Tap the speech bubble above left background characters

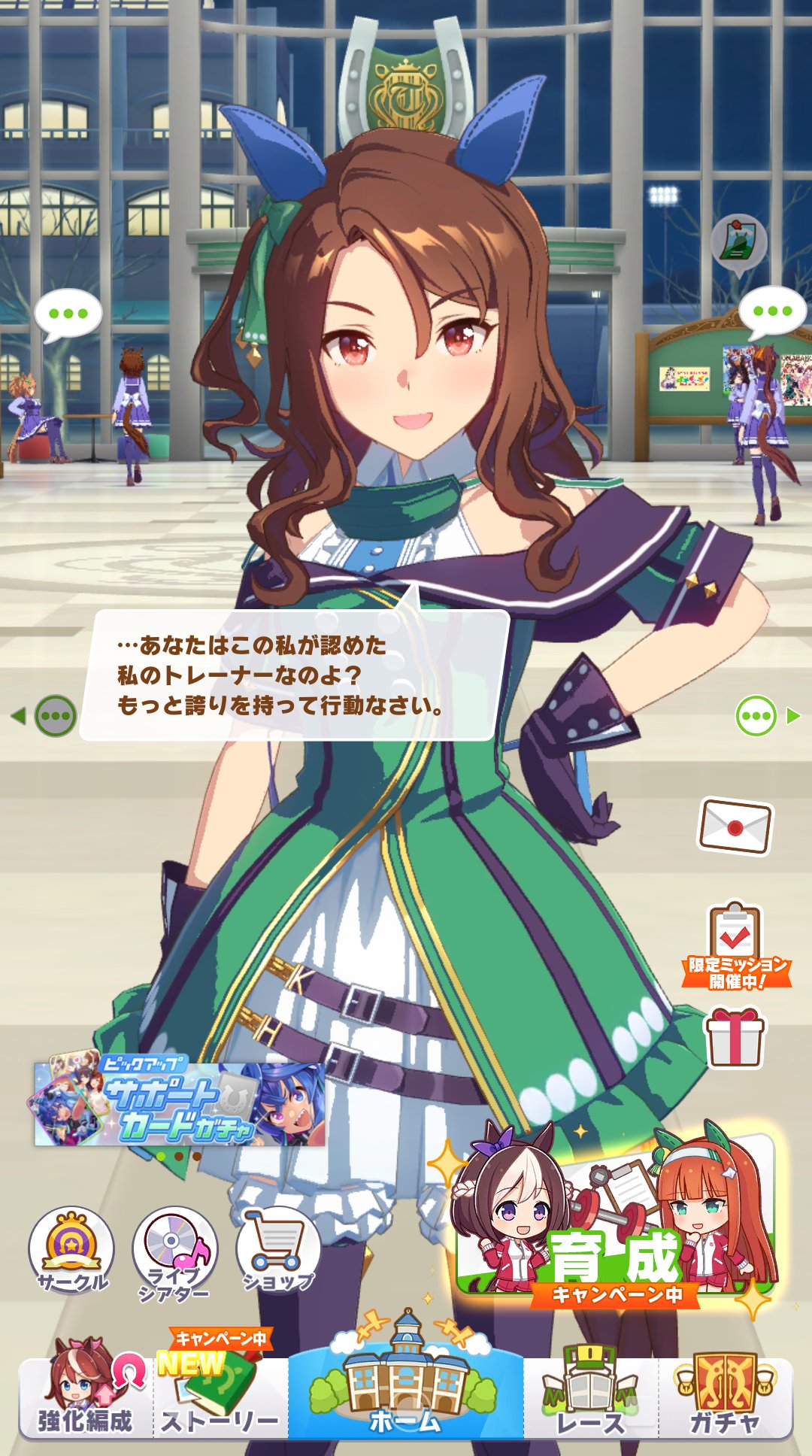click(68, 315)
